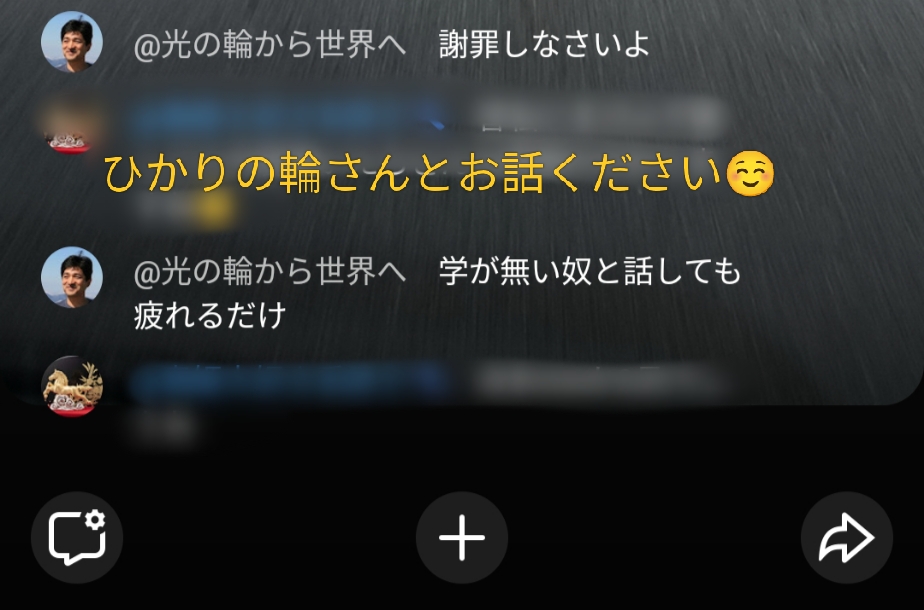This screenshot has height=610, width=924.
Task: Tap the plus button
Action: pos(462,538)
